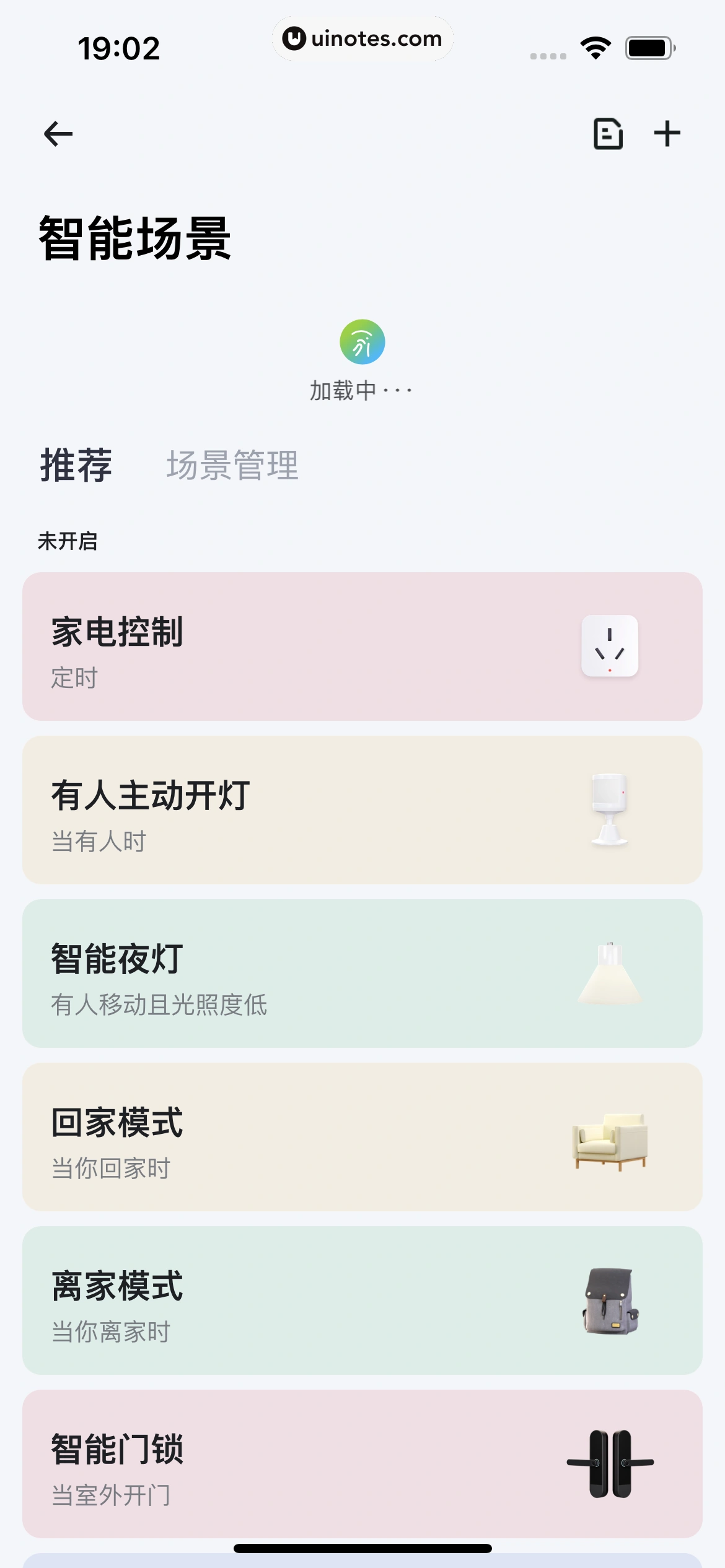
Task: Open the 回家模式 scene card
Action: tap(362, 1136)
